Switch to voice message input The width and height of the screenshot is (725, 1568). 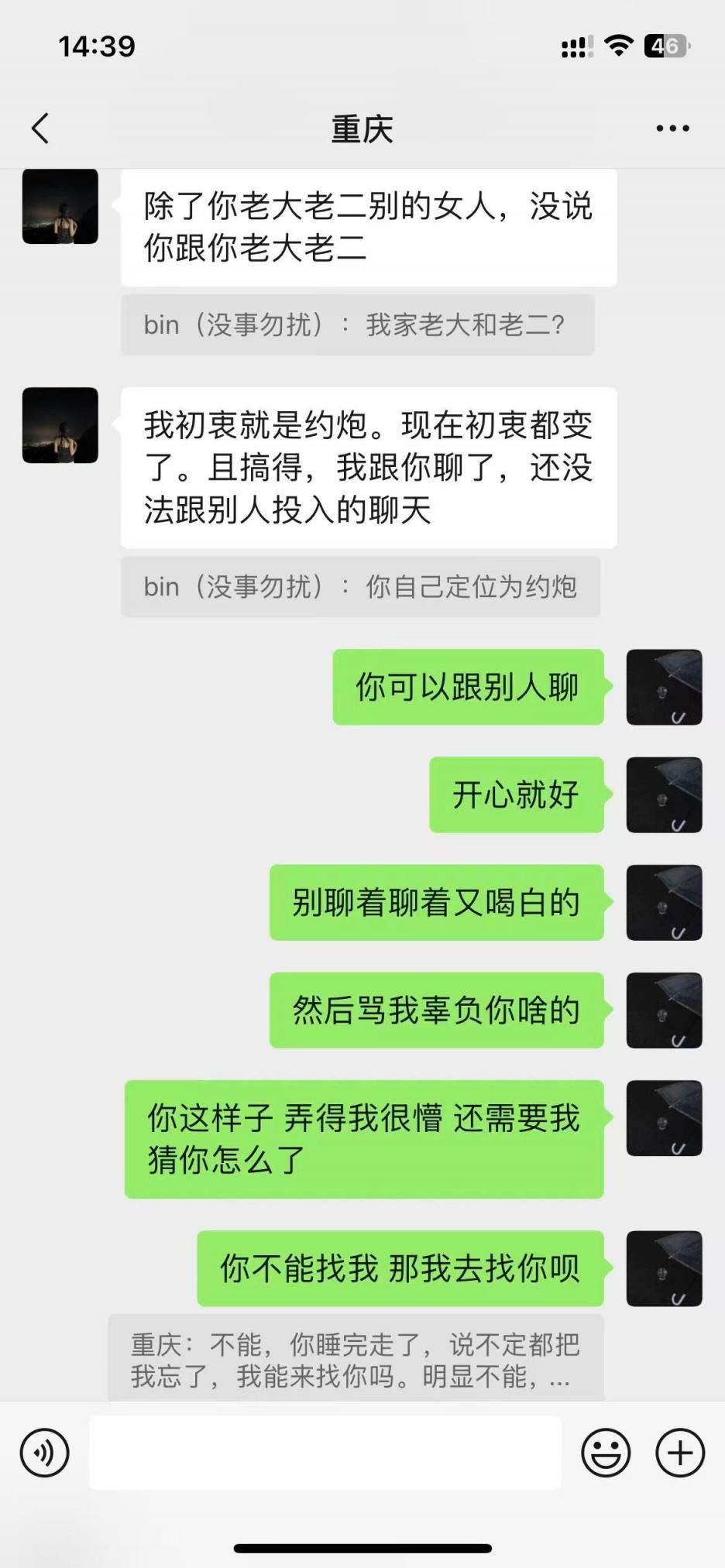pyautogui.click(x=45, y=1453)
